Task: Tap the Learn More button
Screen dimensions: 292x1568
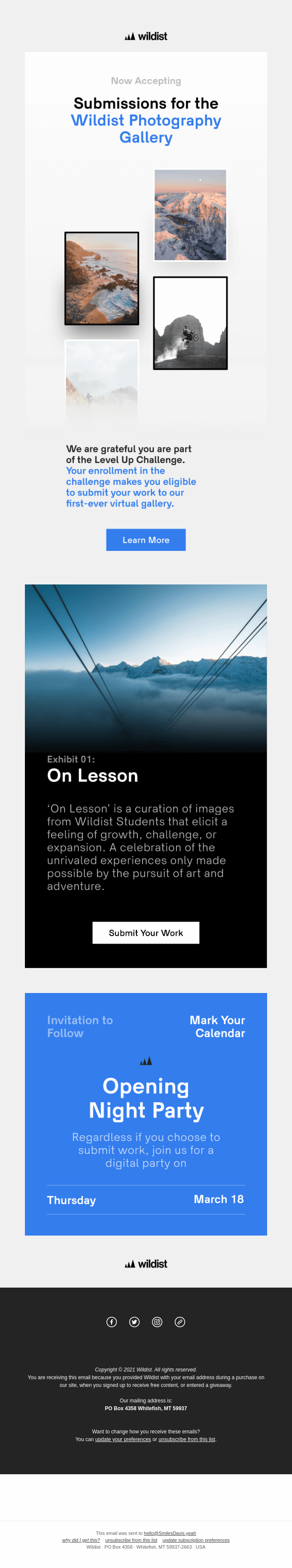Action: tap(146, 539)
